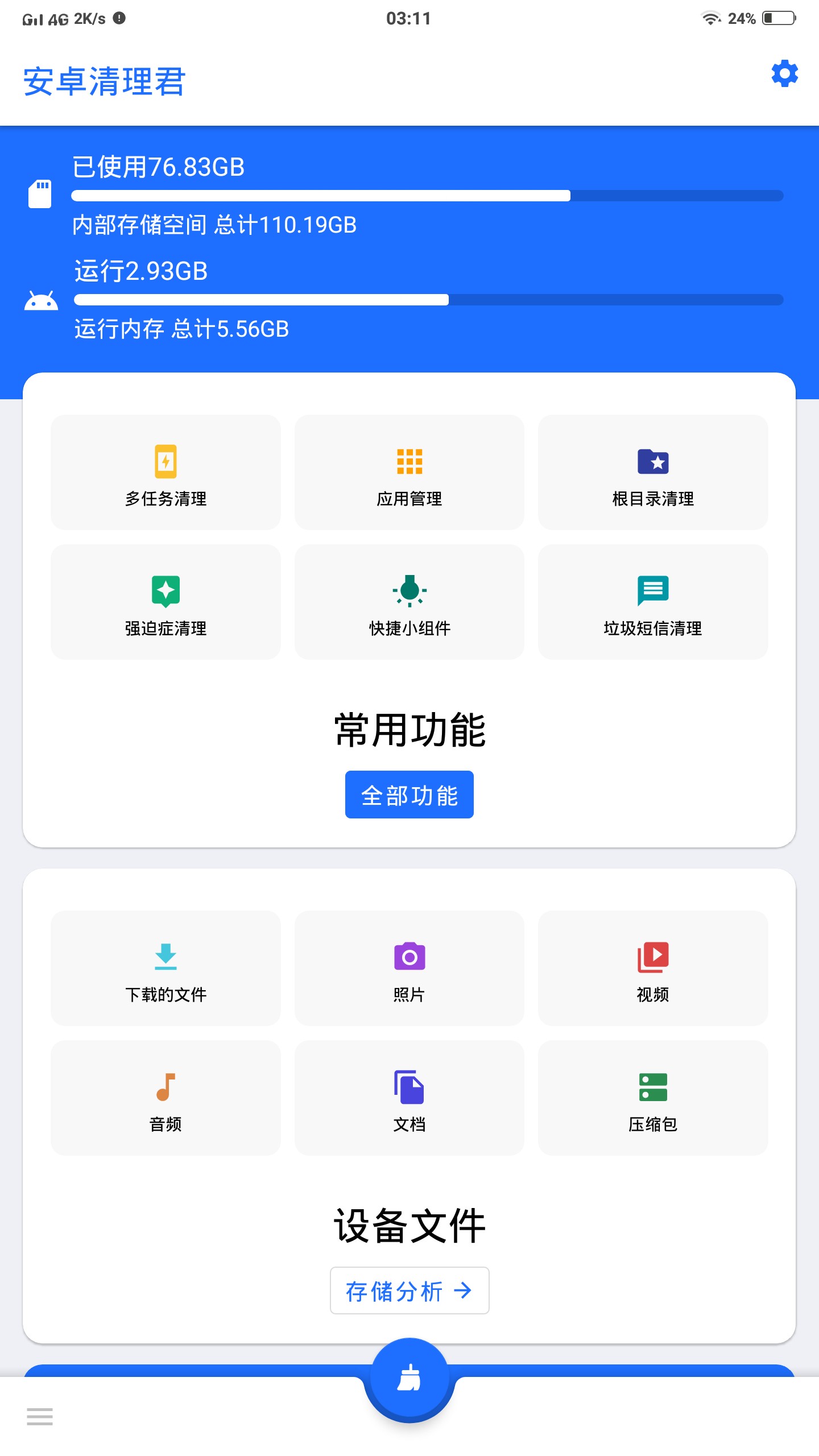This screenshot has width=819, height=1456.
Task: Open 应用管理
Action: pos(409,473)
